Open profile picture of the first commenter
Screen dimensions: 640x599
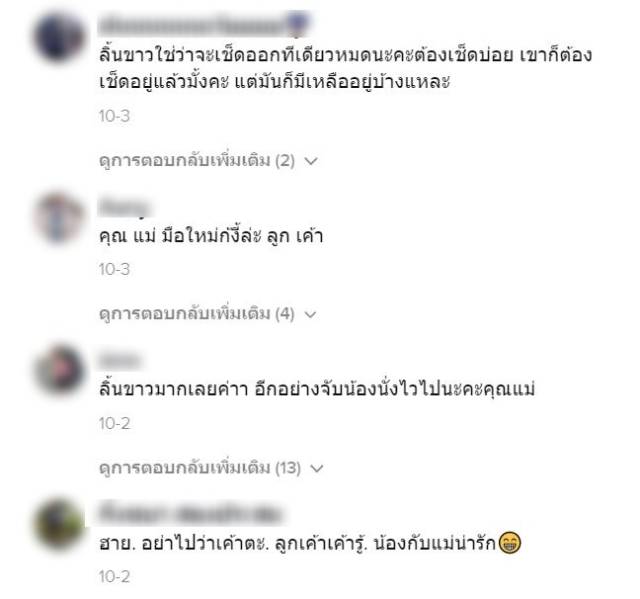click(58, 37)
